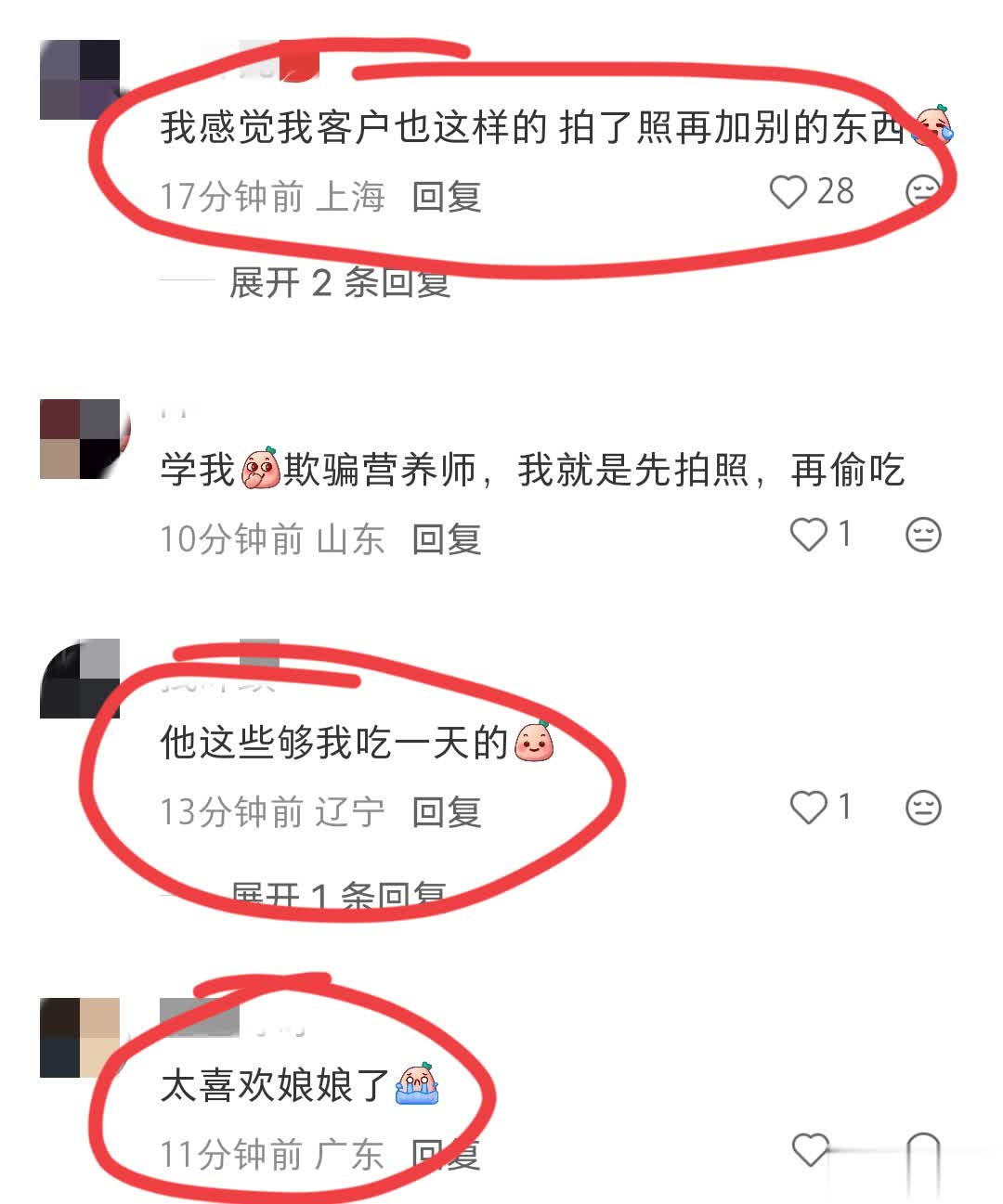Like the 太喜欢娘娘了 comment

point(810,1151)
